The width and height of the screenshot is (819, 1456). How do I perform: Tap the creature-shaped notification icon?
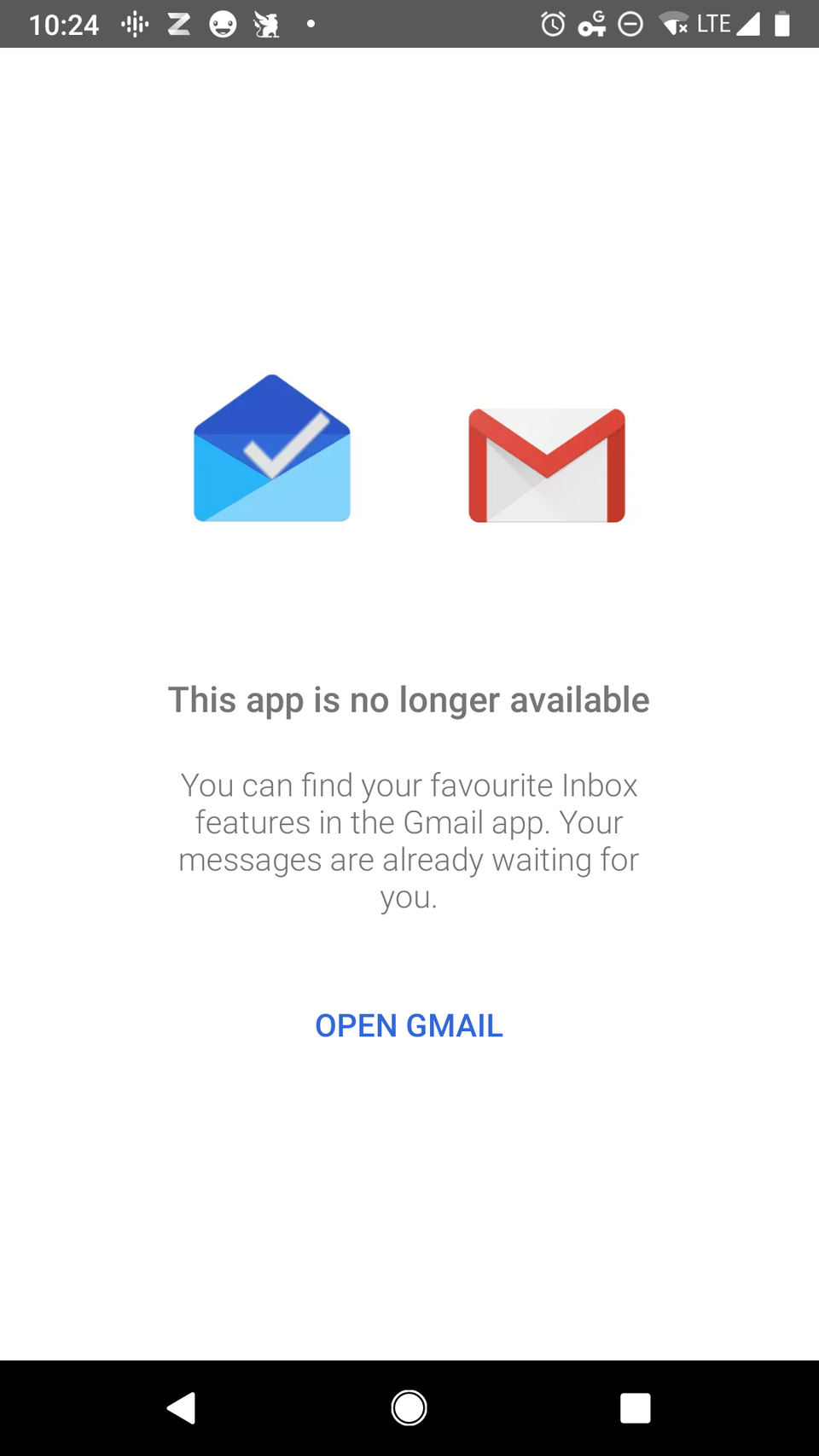click(x=267, y=24)
